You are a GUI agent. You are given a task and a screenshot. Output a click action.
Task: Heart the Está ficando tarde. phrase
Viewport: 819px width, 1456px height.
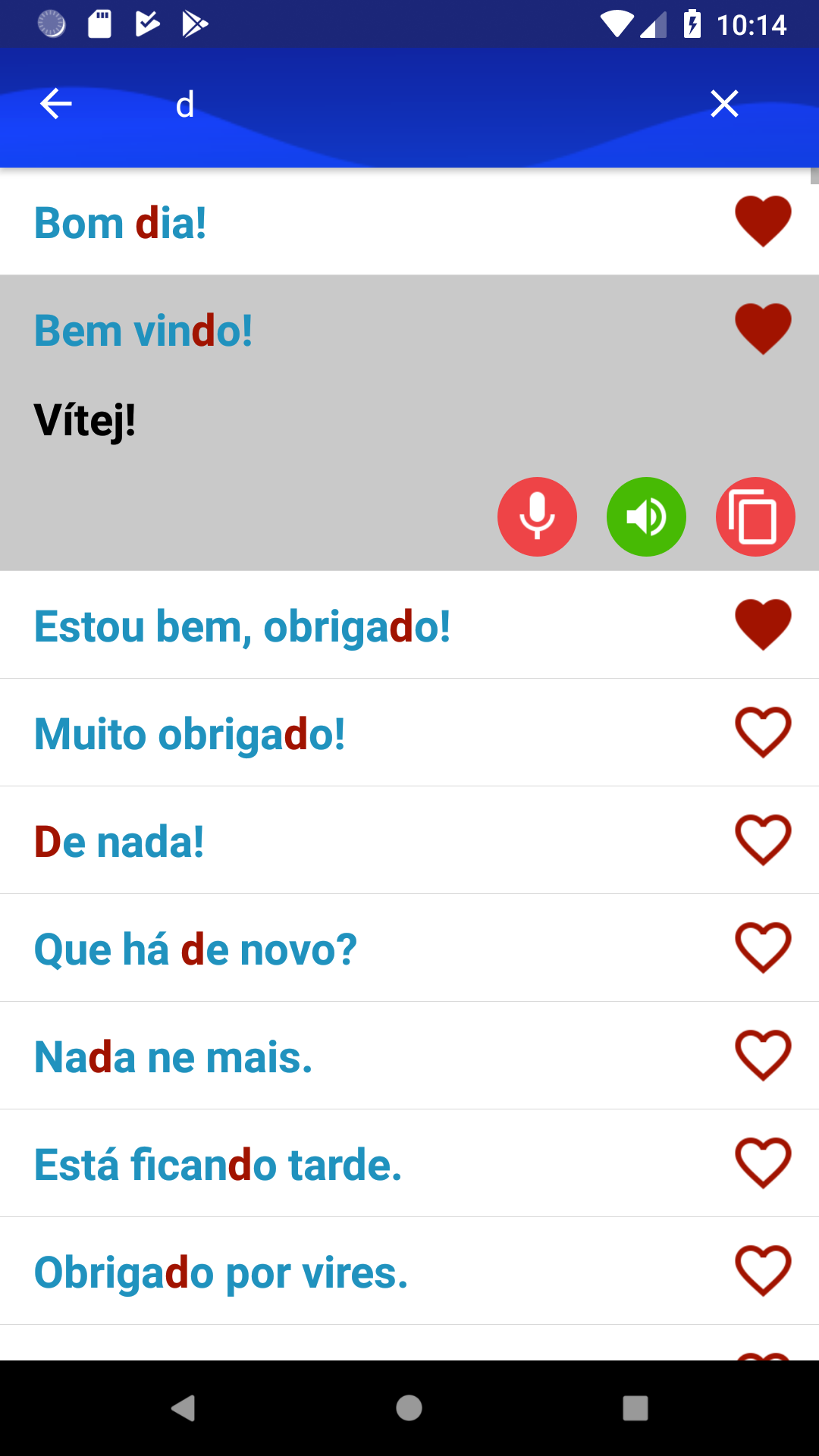point(763,1163)
